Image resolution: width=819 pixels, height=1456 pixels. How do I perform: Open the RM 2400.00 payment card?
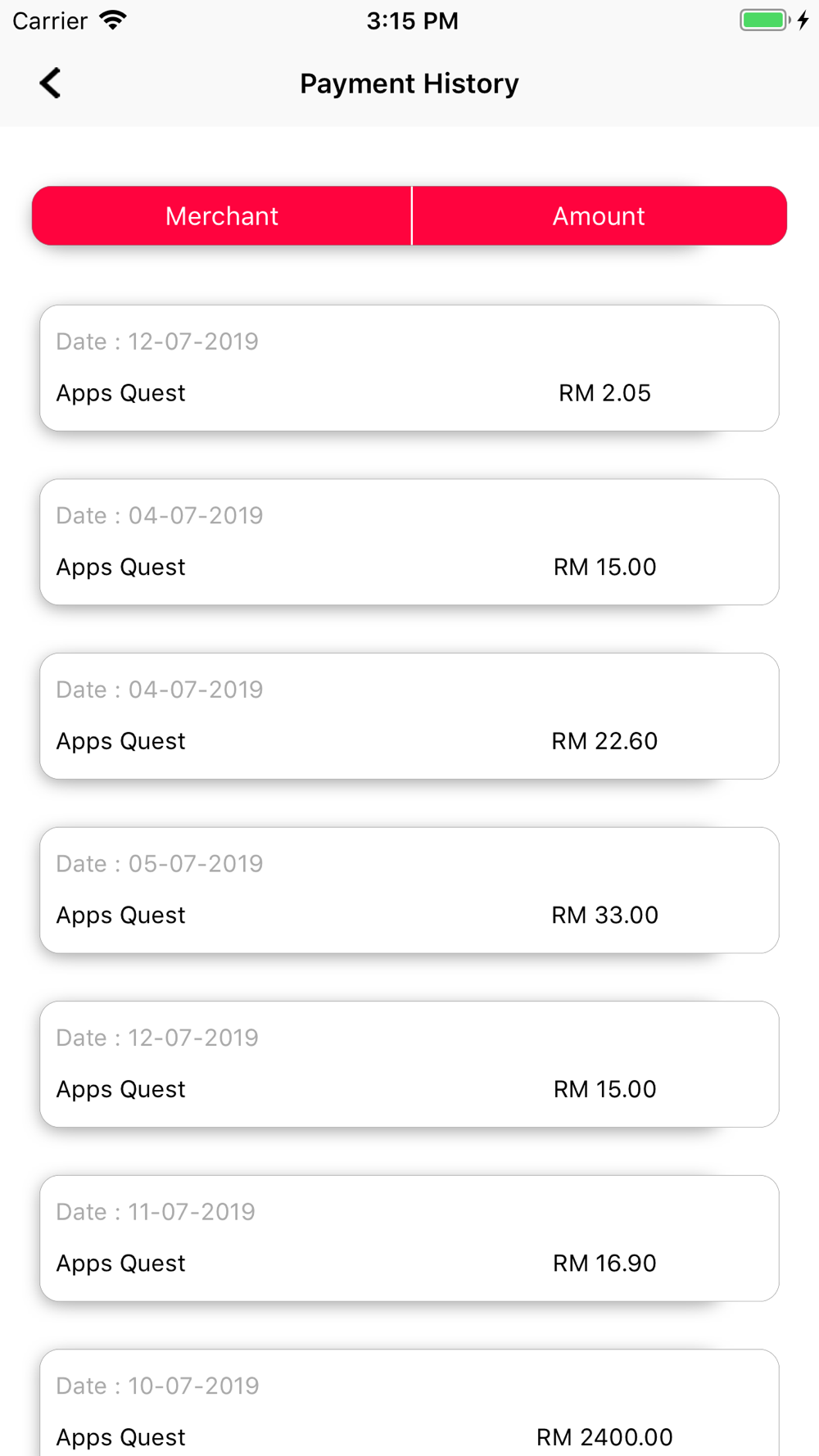pos(409,1403)
